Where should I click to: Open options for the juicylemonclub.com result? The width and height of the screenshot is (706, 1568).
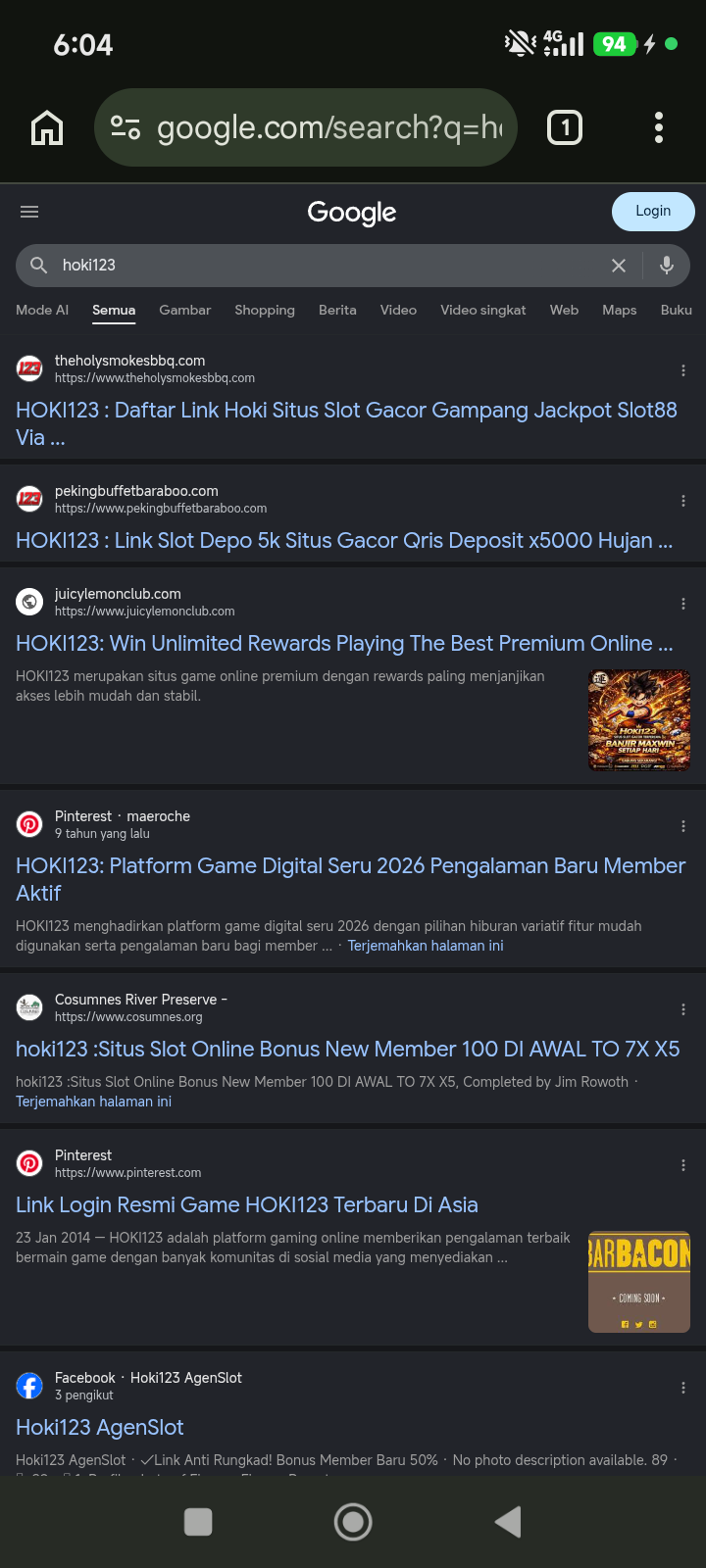[x=683, y=604]
